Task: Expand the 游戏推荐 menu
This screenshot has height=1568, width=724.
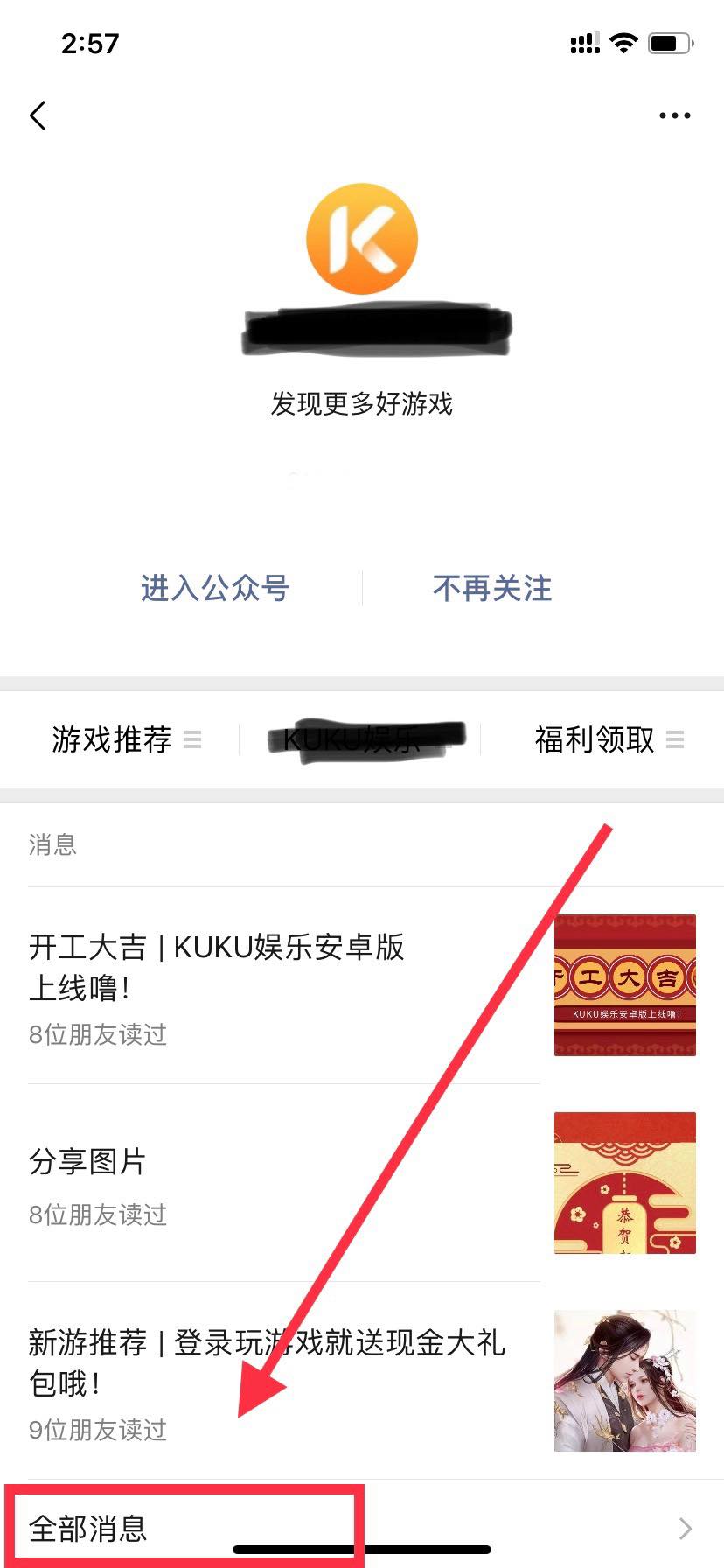Action: pos(126,739)
